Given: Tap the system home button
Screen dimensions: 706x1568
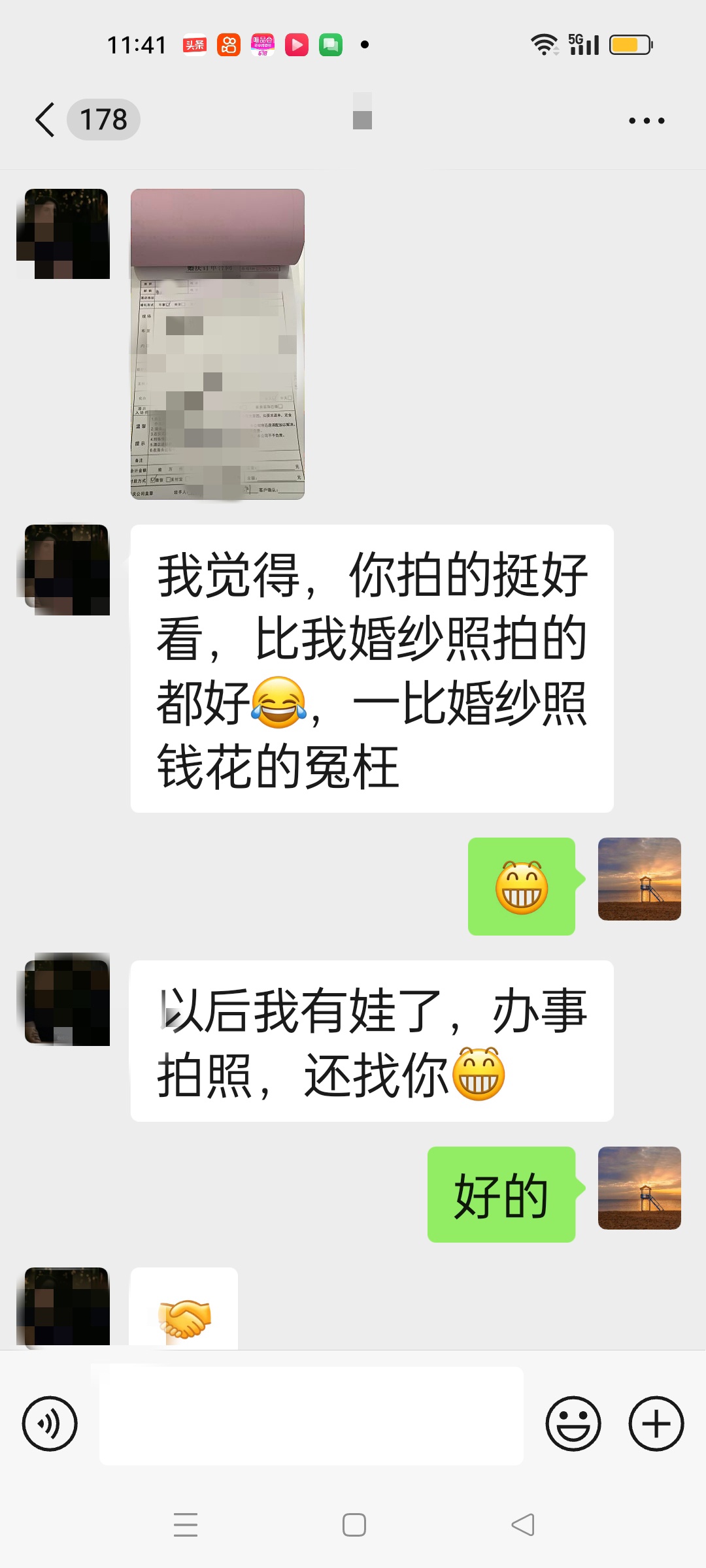Looking at the screenshot, I should (354, 1525).
